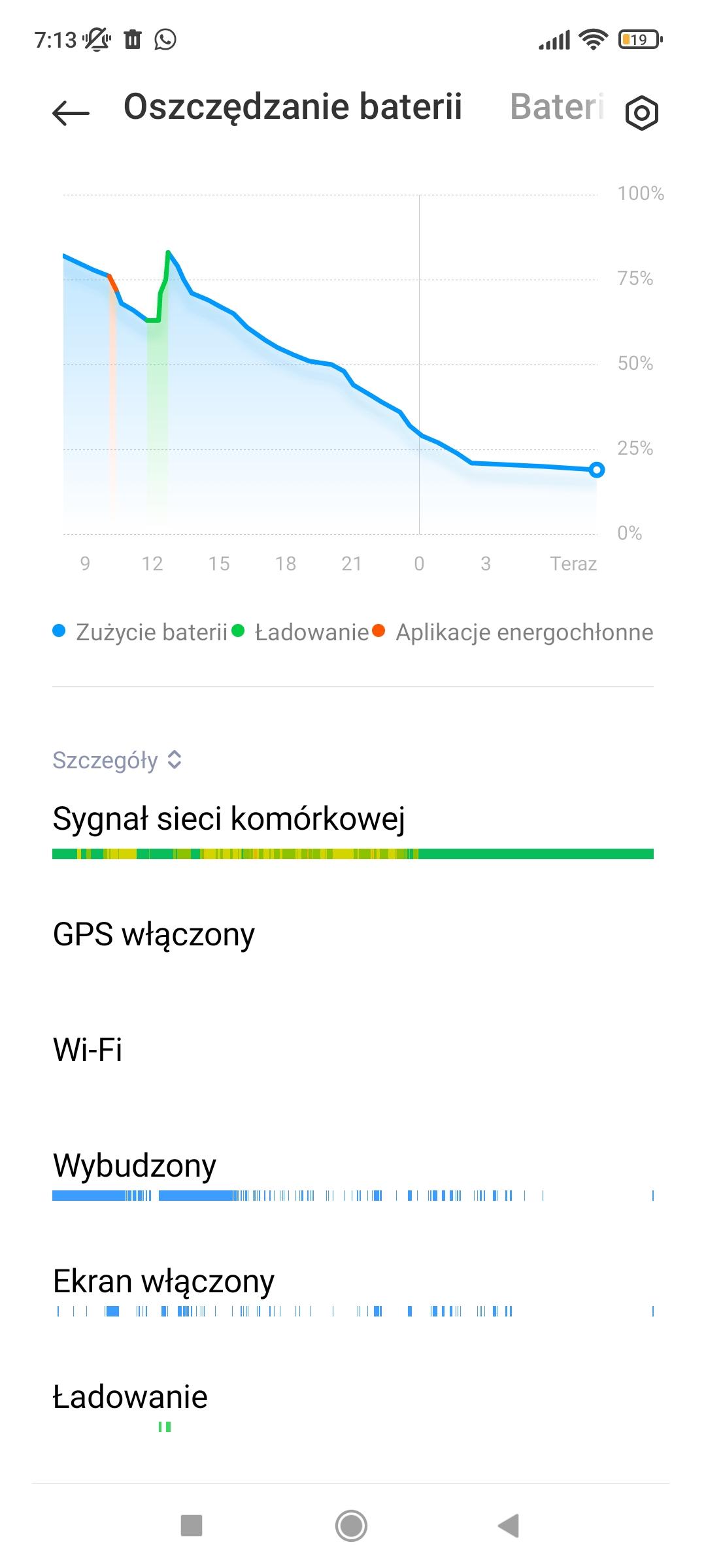Select the Oszczędzanie baterii tab
Image resolution: width=706 pixels, height=1568 pixels.
coord(292,107)
